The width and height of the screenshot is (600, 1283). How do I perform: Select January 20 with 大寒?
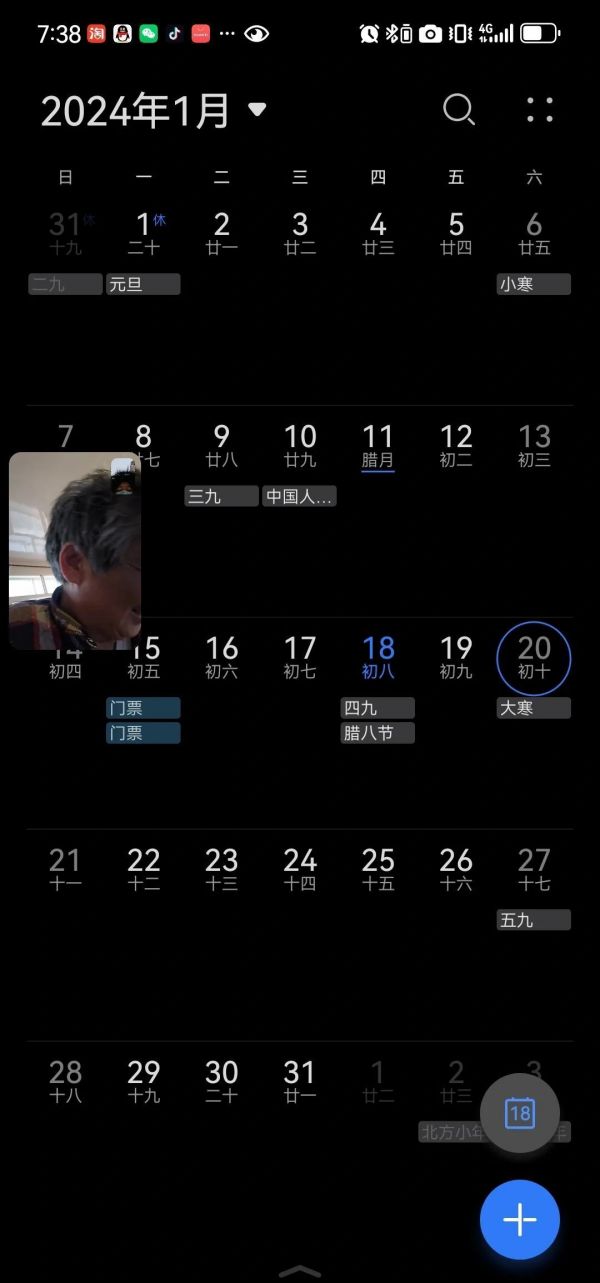[534, 657]
